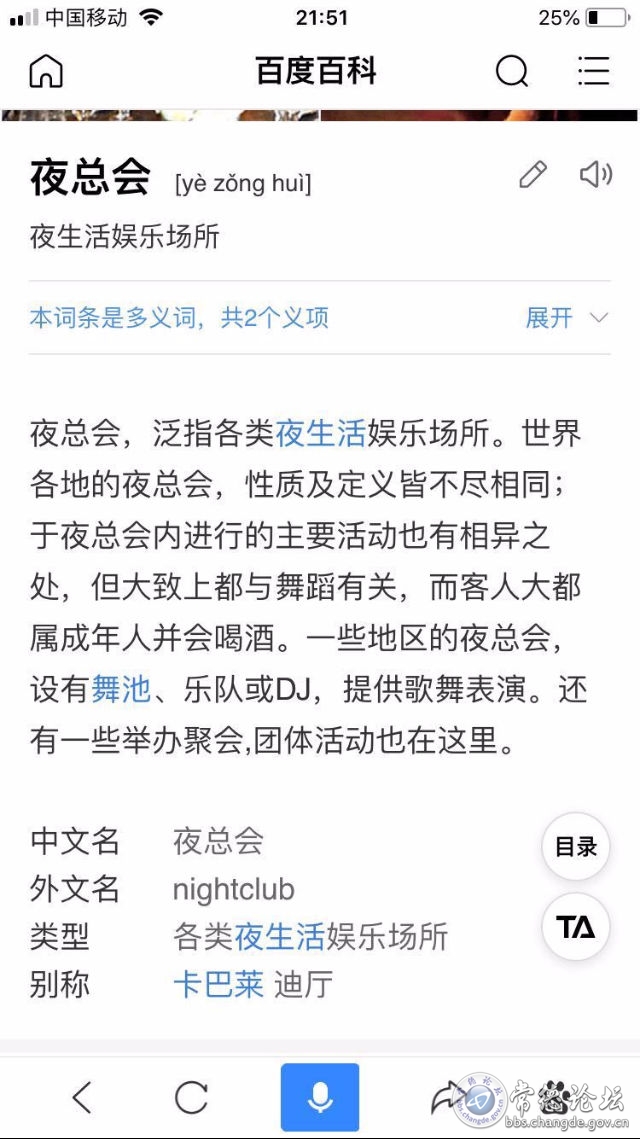The height and width of the screenshot is (1139, 640).
Task: Open the search magnifier icon
Action: click(512, 71)
